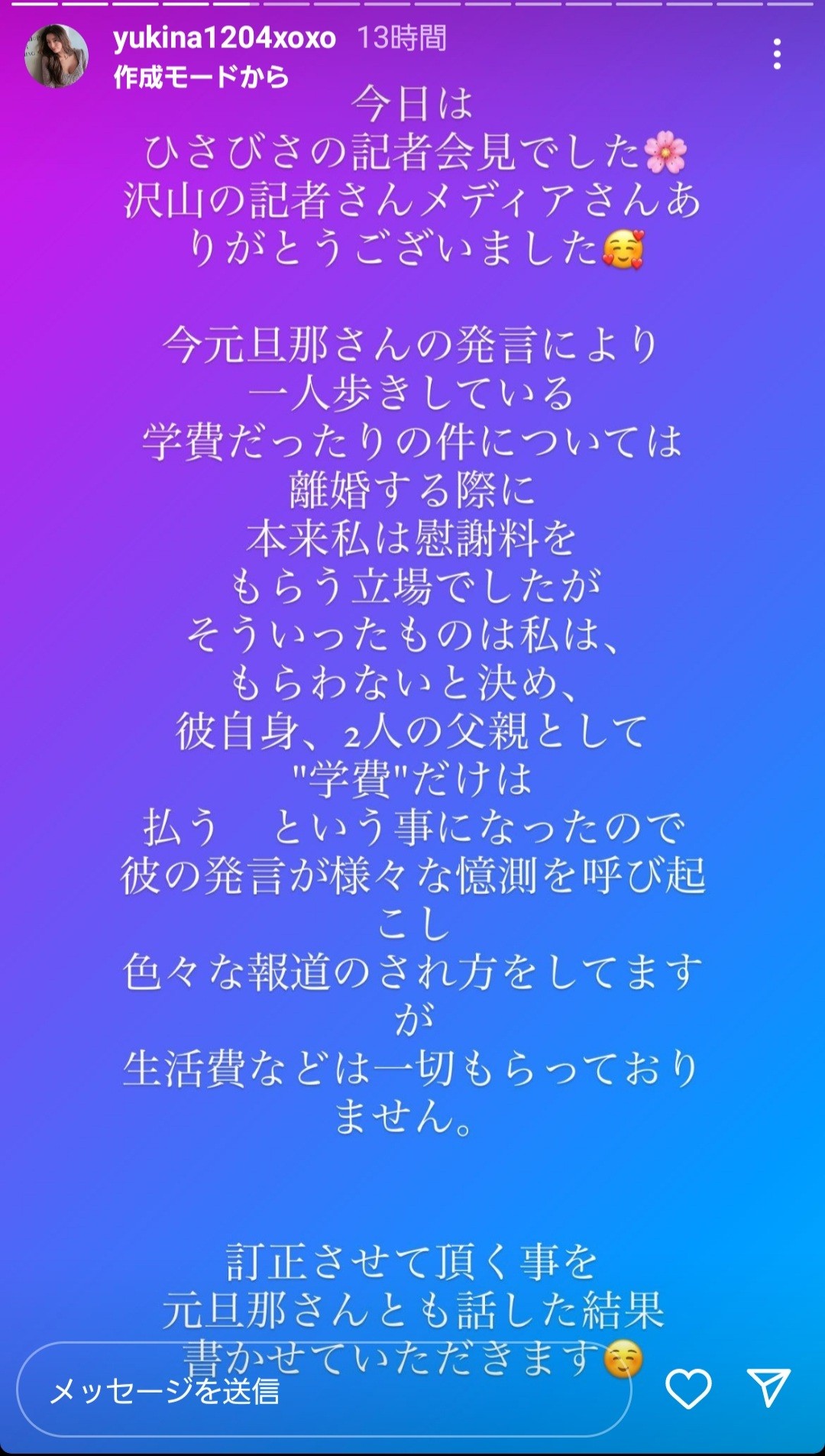Open the three-dot overflow menu
The height and width of the screenshot is (1456, 825).
pos(777,55)
